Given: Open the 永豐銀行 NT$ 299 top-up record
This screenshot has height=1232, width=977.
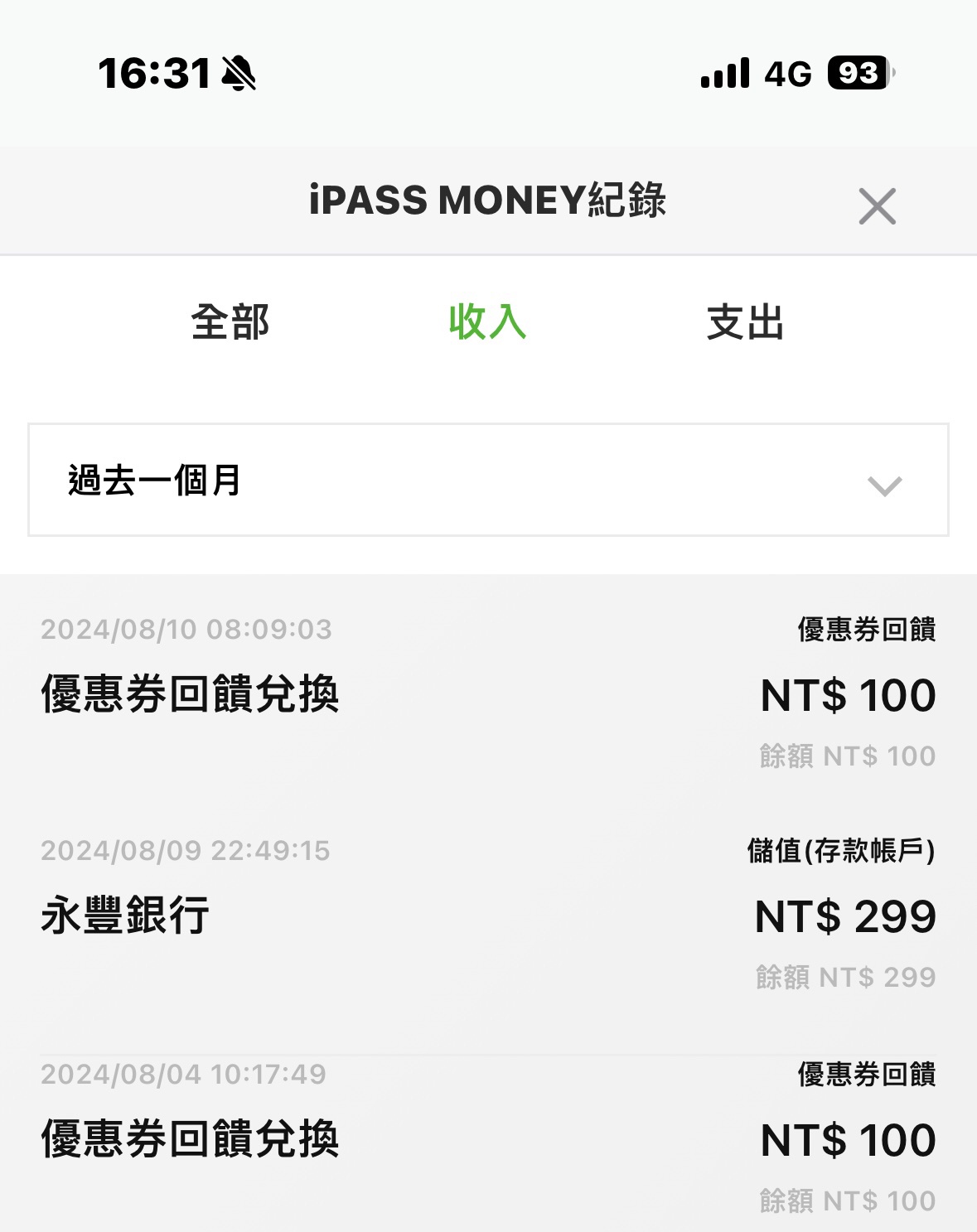Looking at the screenshot, I should pos(488,915).
